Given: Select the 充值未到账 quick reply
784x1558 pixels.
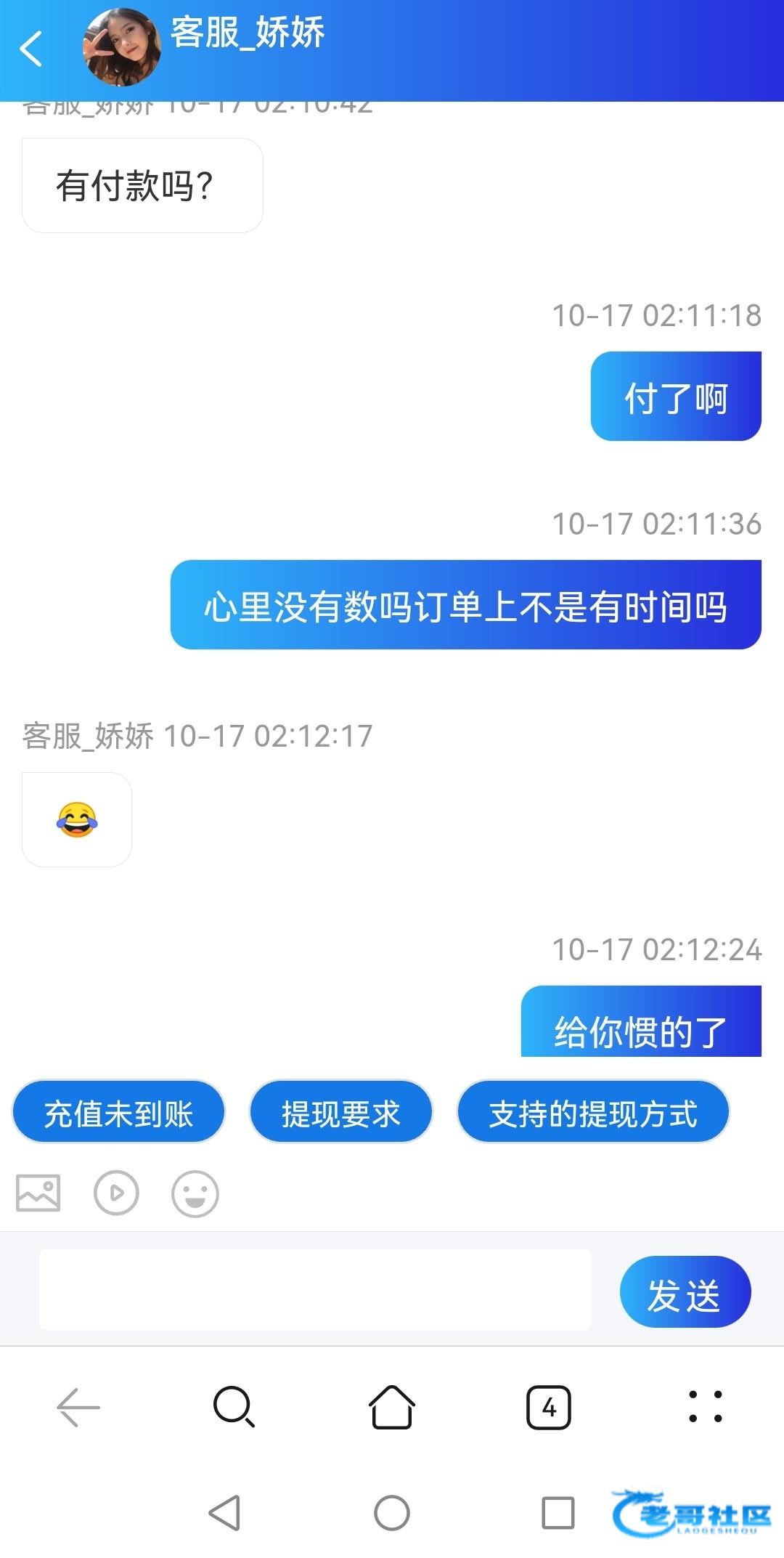Looking at the screenshot, I should pos(118,1113).
